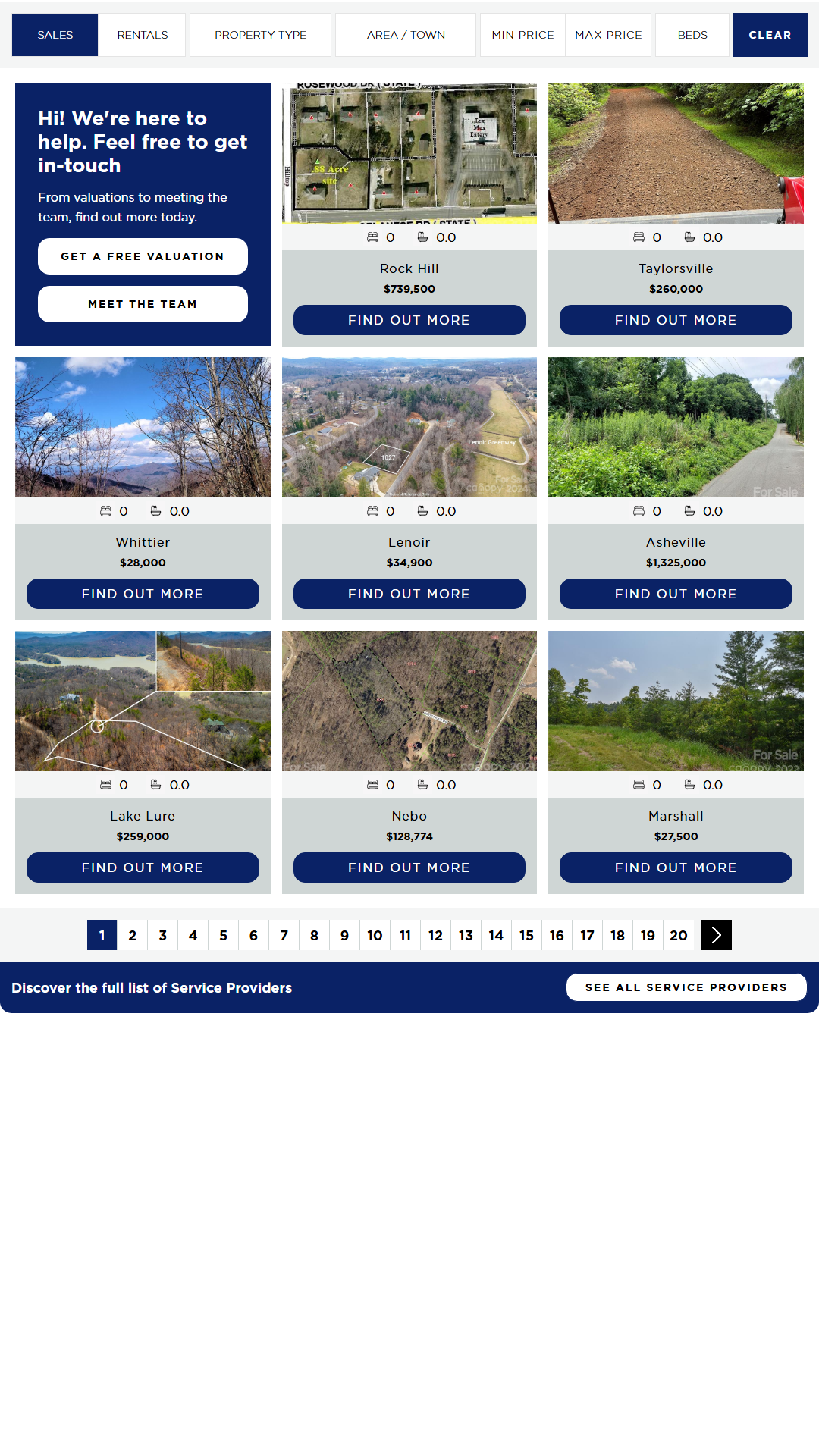Find out more about Marshall listing

pos(676,868)
